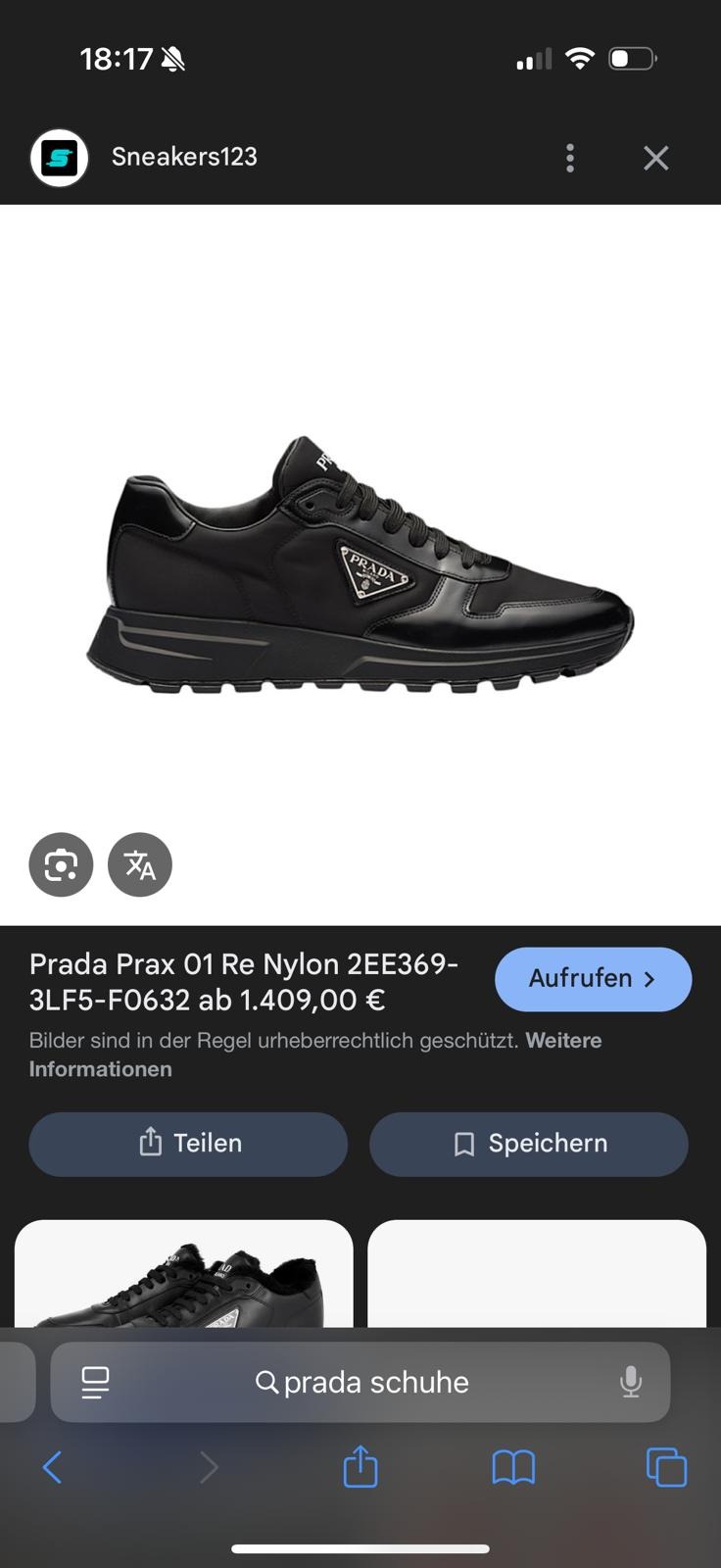Save image with Speichern button
The height and width of the screenshot is (1568, 721).
click(x=529, y=1144)
